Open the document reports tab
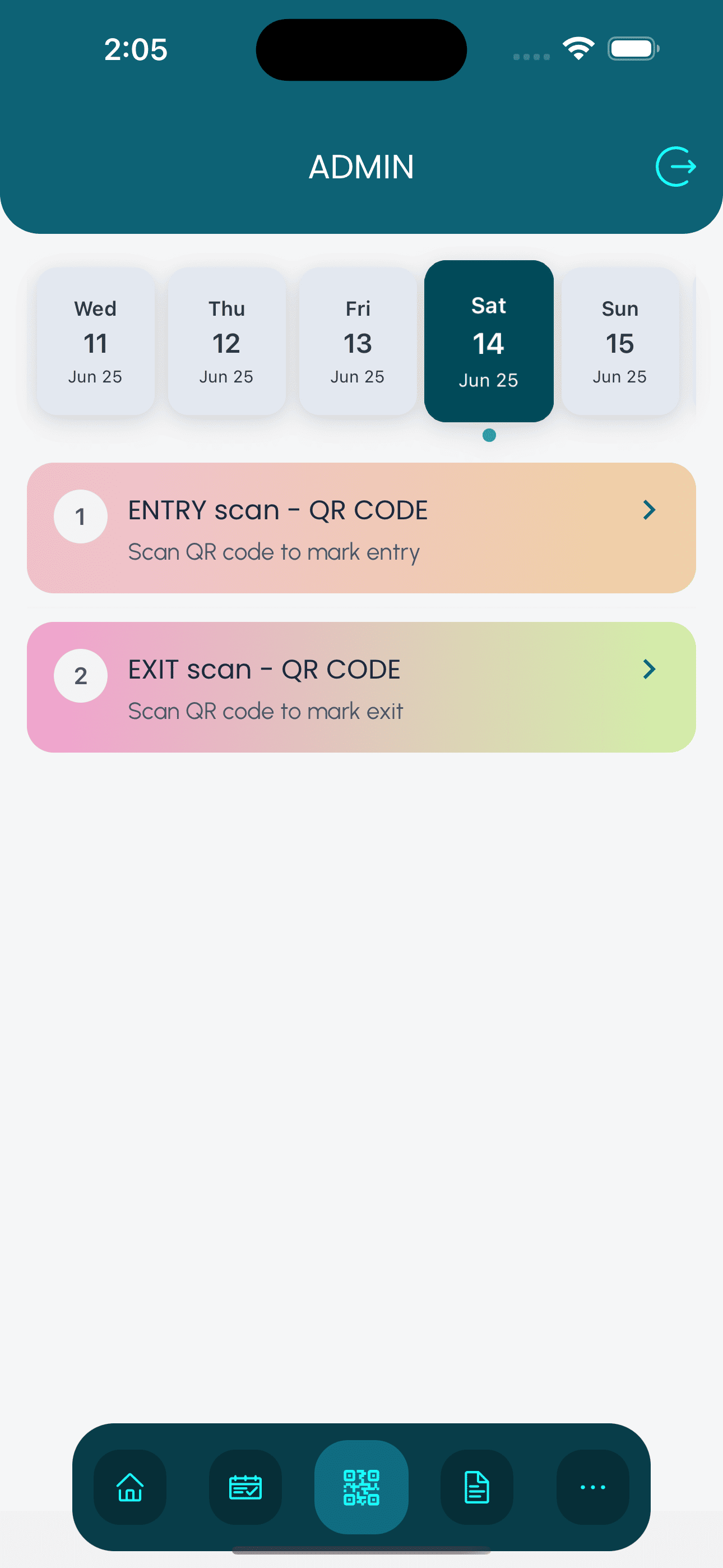Image resolution: width=723 pixels, height=1568 pixels. coord(476,1487)
